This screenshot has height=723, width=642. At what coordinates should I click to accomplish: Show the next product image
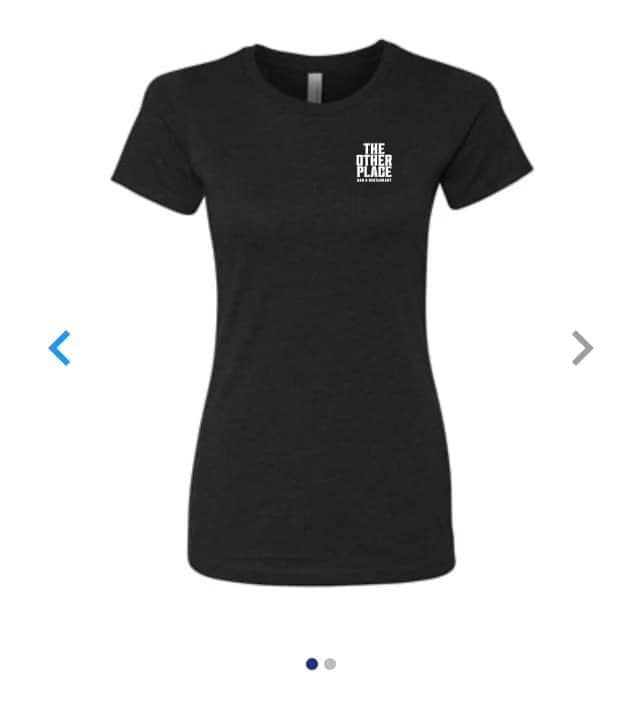(582, 348)
